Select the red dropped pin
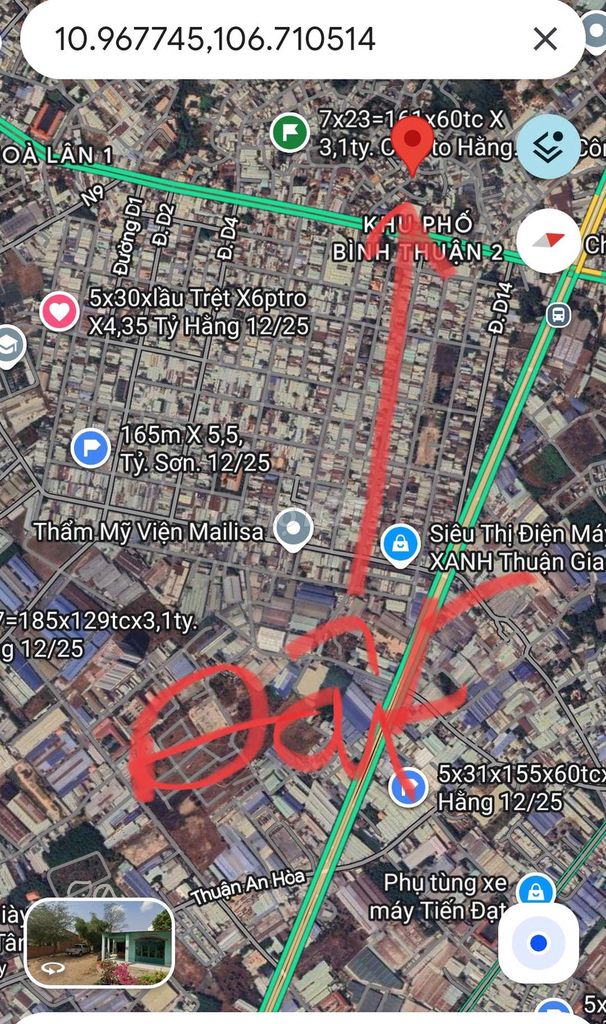This screenshot has height=1024, width=606. (x=412, y=145)
